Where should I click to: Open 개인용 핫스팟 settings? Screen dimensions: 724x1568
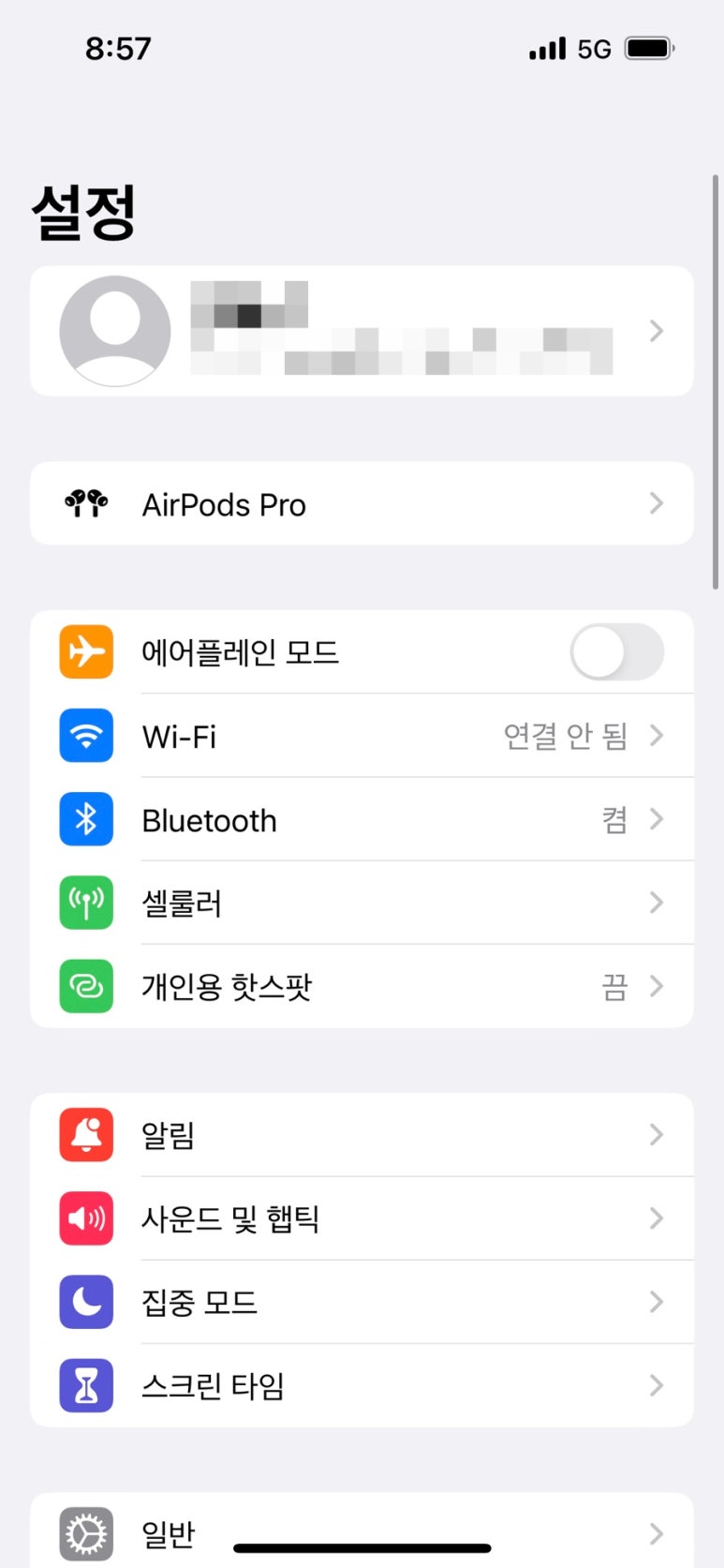362,986
